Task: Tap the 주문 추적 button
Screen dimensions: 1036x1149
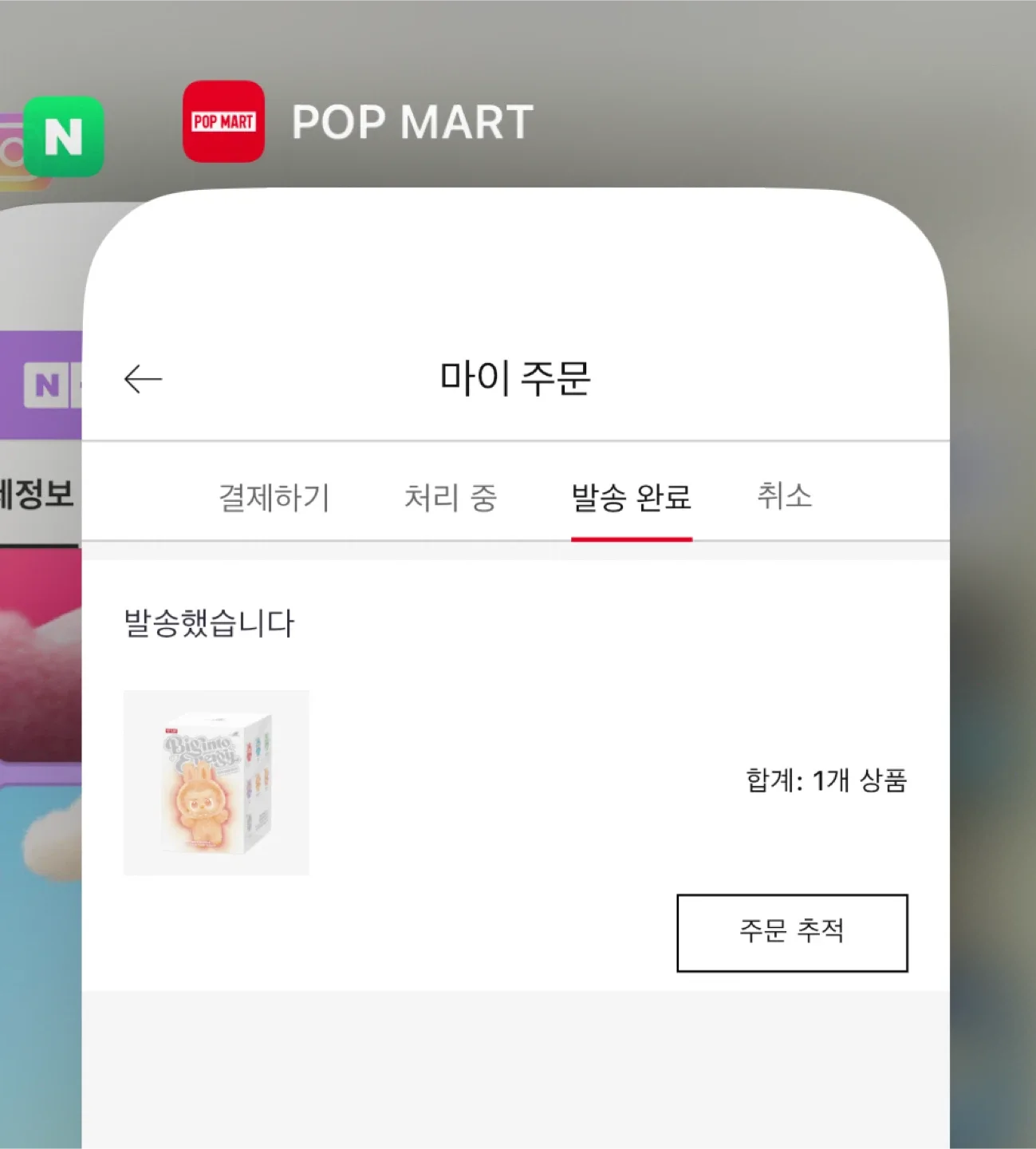Action: click(792, 932)
